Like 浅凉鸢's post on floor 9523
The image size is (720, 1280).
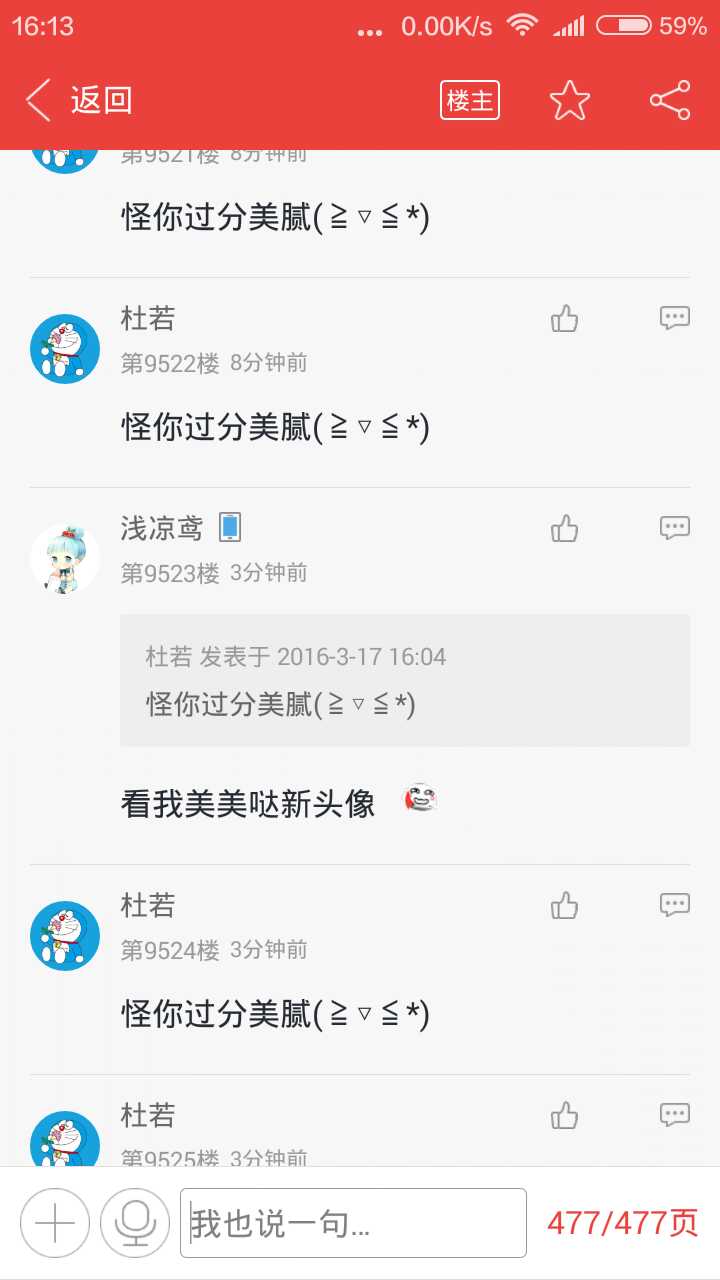pos(565,529)
